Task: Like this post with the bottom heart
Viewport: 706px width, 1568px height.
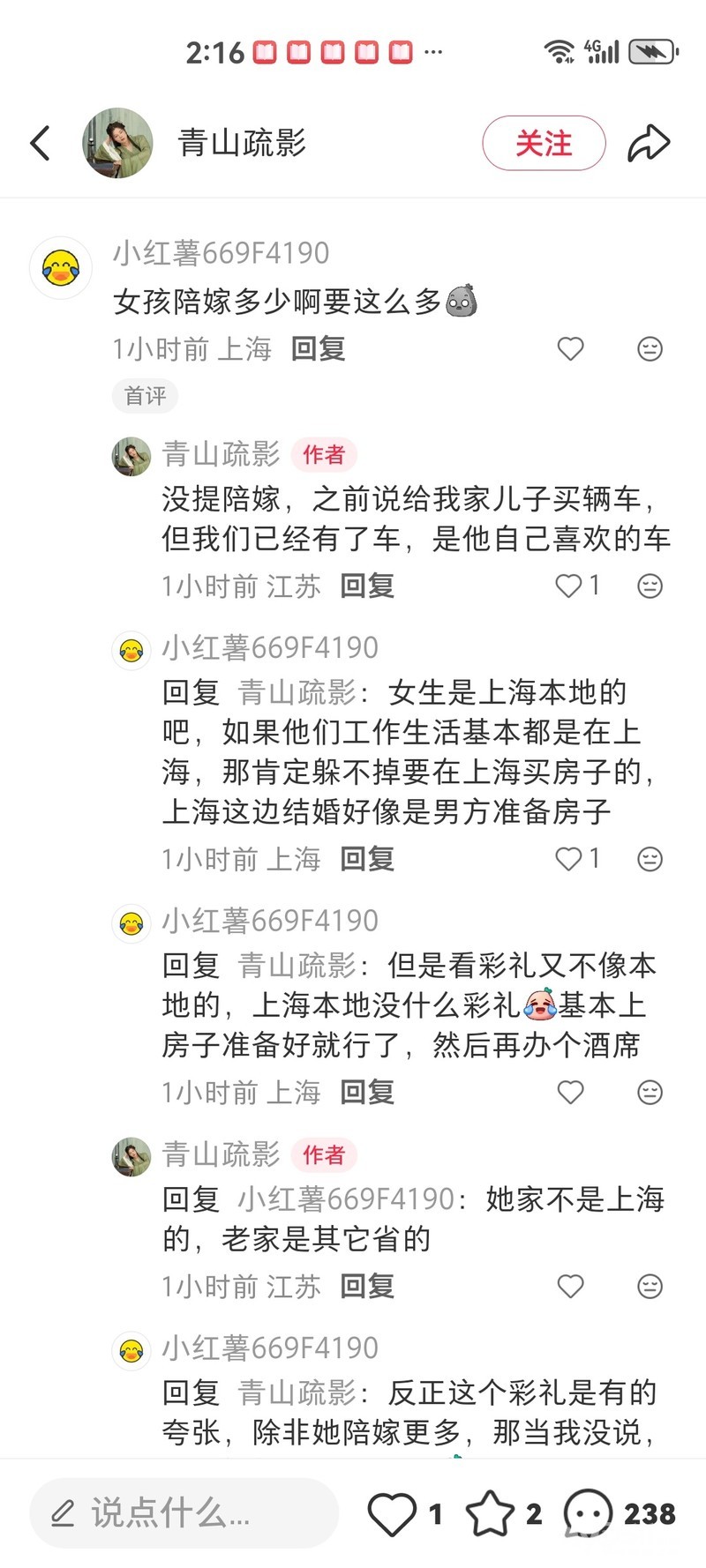Action: (392, 1513)
